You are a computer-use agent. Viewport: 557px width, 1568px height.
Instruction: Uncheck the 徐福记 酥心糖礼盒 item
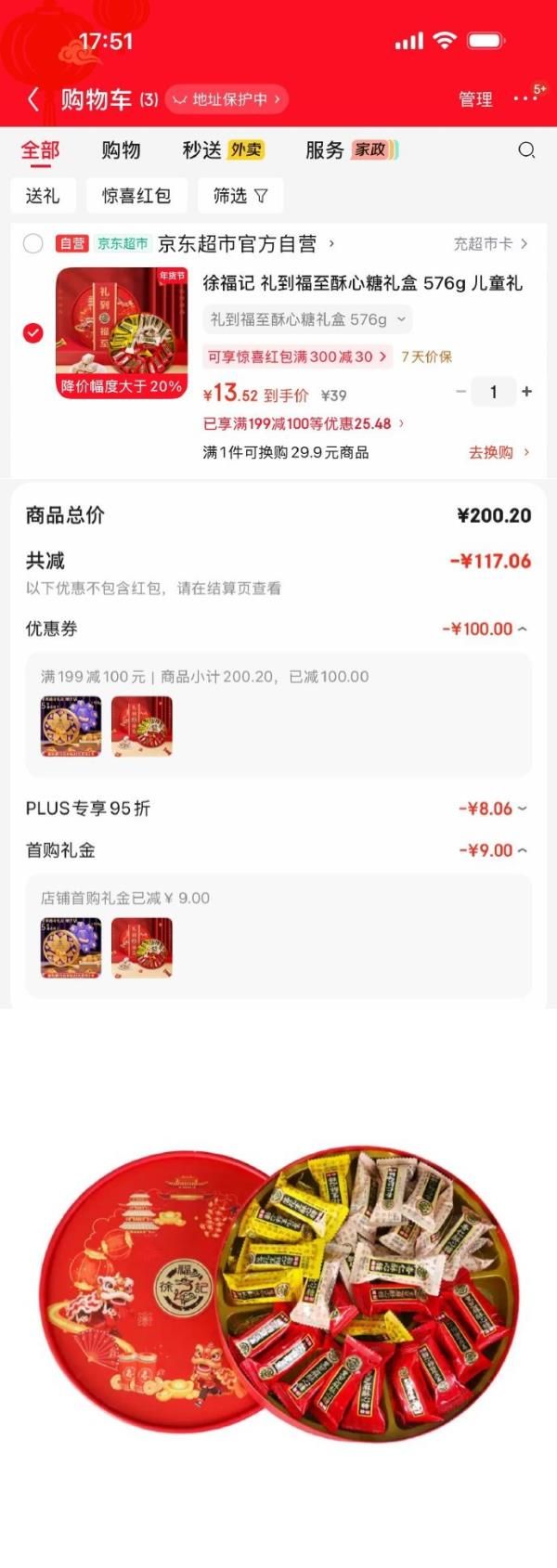point(33,333)
